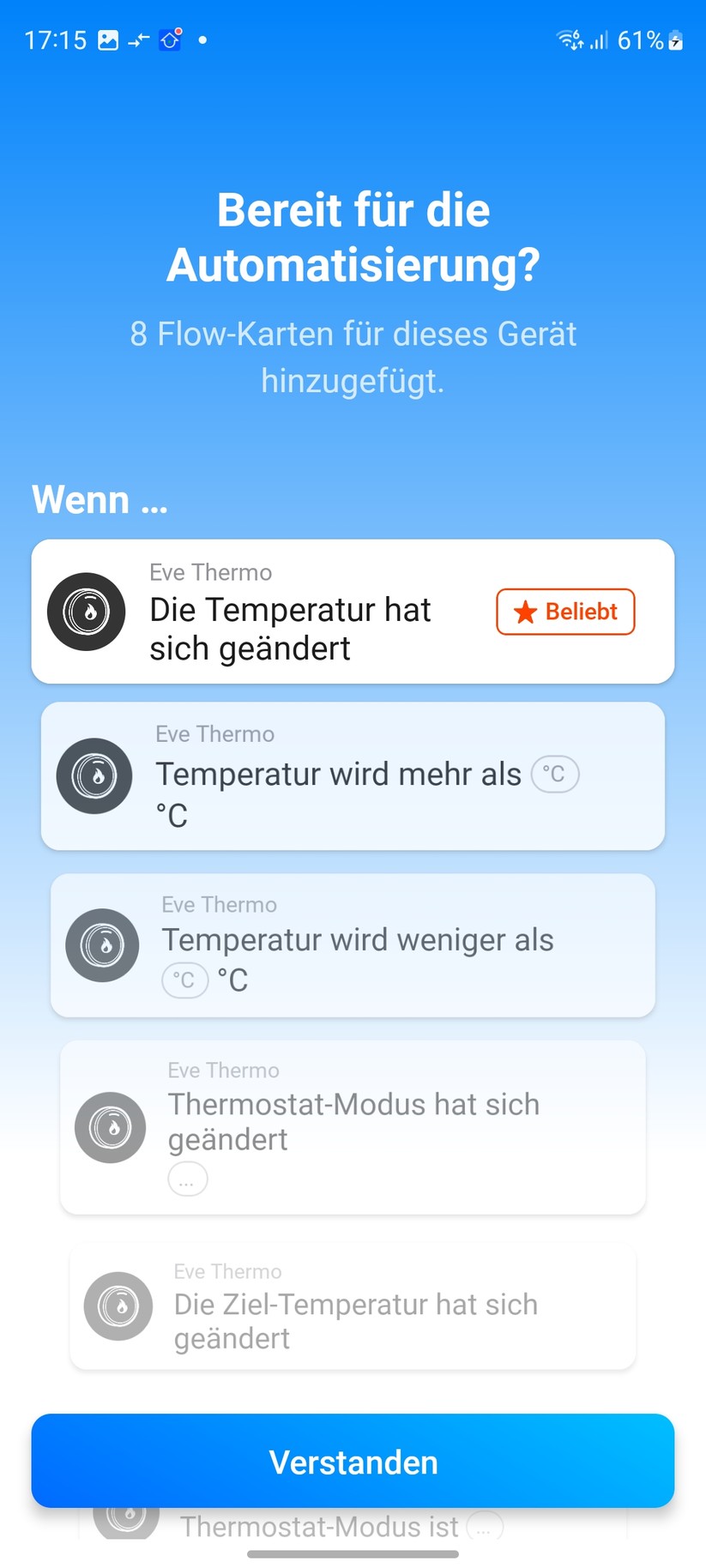Tap the charging battery icon in the status bar
This screenshot has height=1568, width=706.
point(675,39)
